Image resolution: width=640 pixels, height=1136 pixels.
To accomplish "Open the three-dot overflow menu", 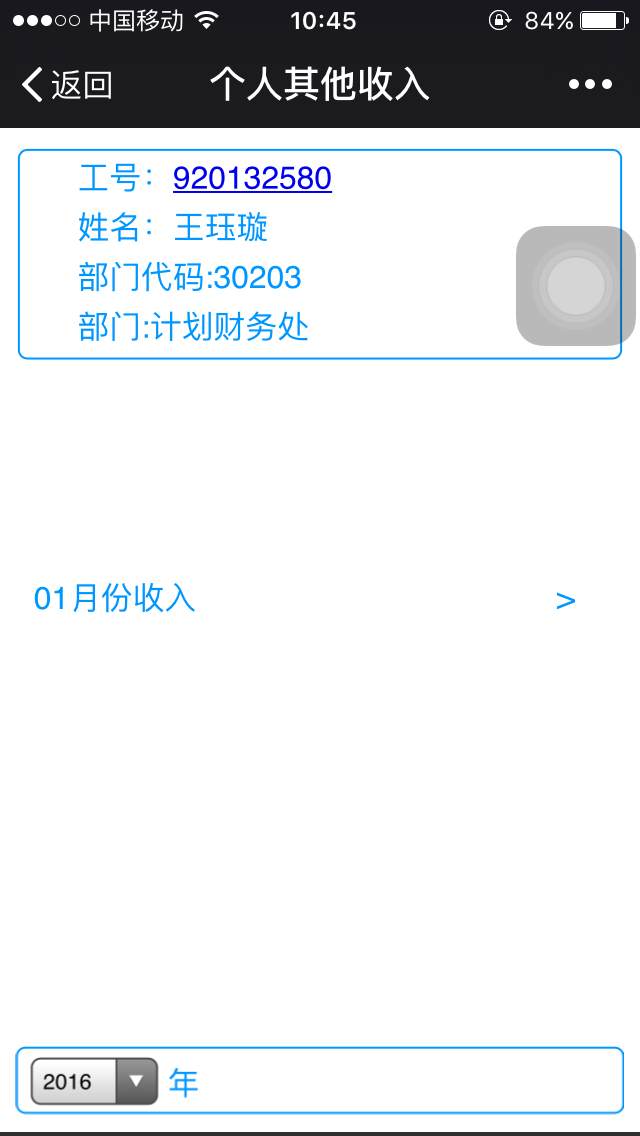I will [x=590, y=85].
